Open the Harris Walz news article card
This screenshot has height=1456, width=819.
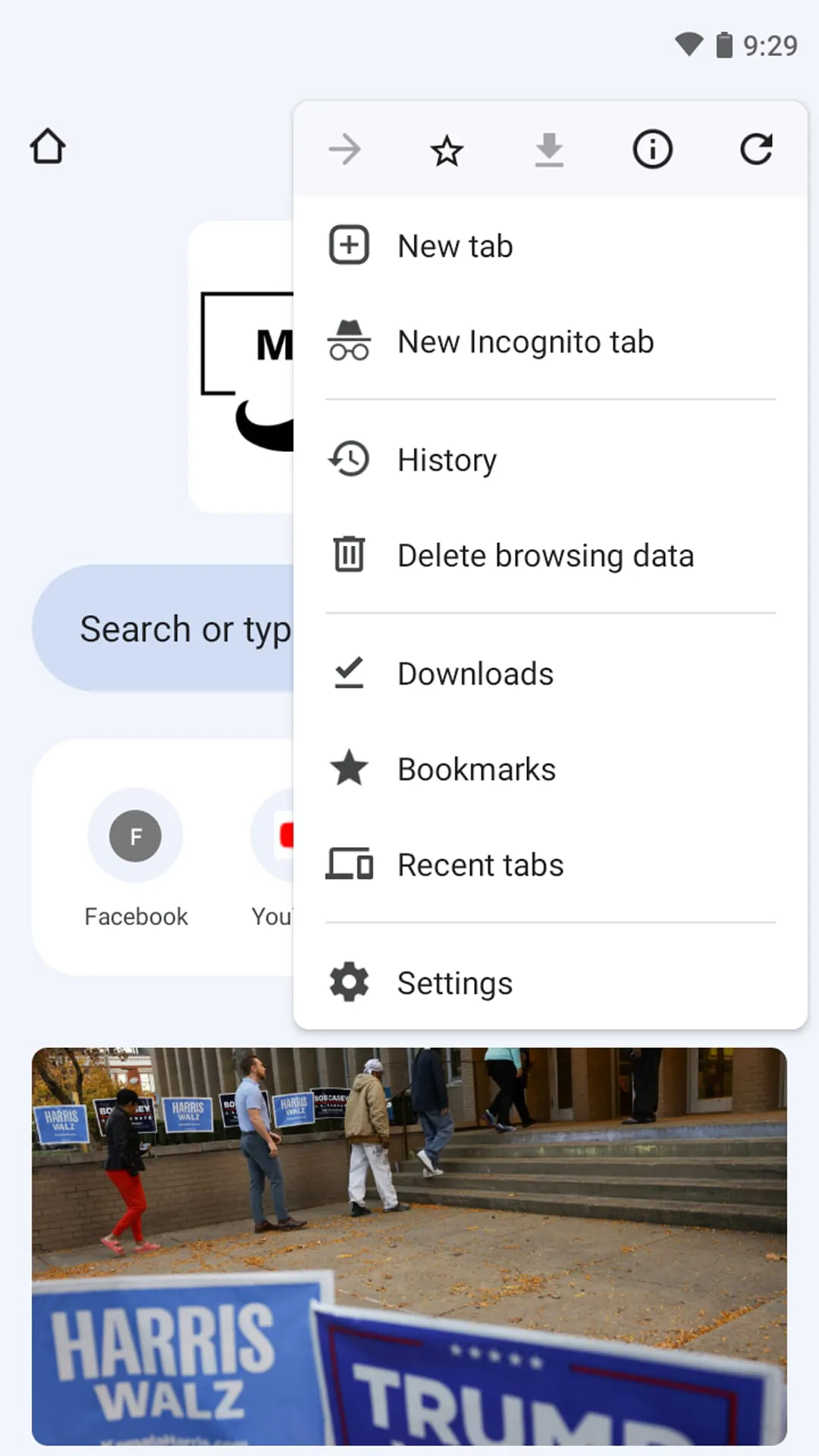(x=409, y=1245)
